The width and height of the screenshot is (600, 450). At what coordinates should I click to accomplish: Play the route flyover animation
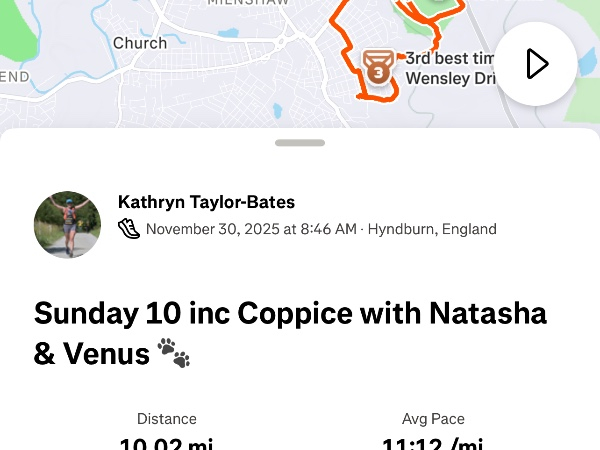(x=536, y=64)
